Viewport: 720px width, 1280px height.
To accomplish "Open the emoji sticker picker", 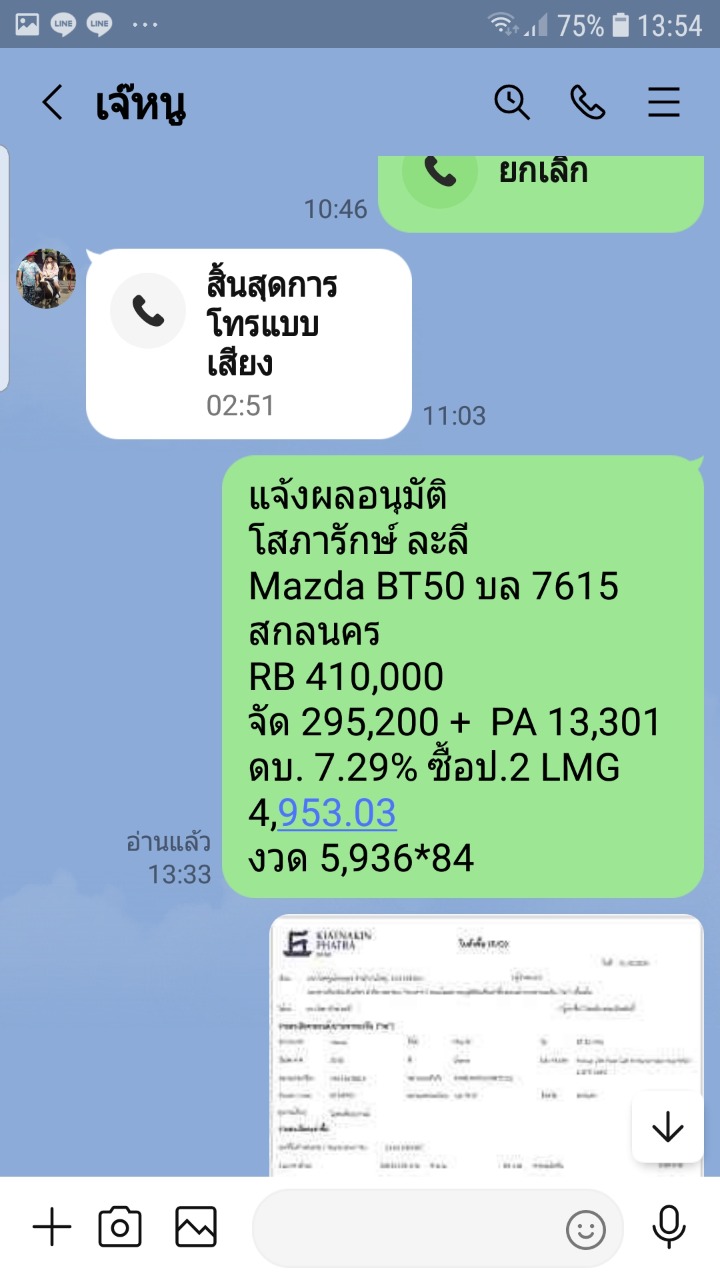I will point(586,1229).
